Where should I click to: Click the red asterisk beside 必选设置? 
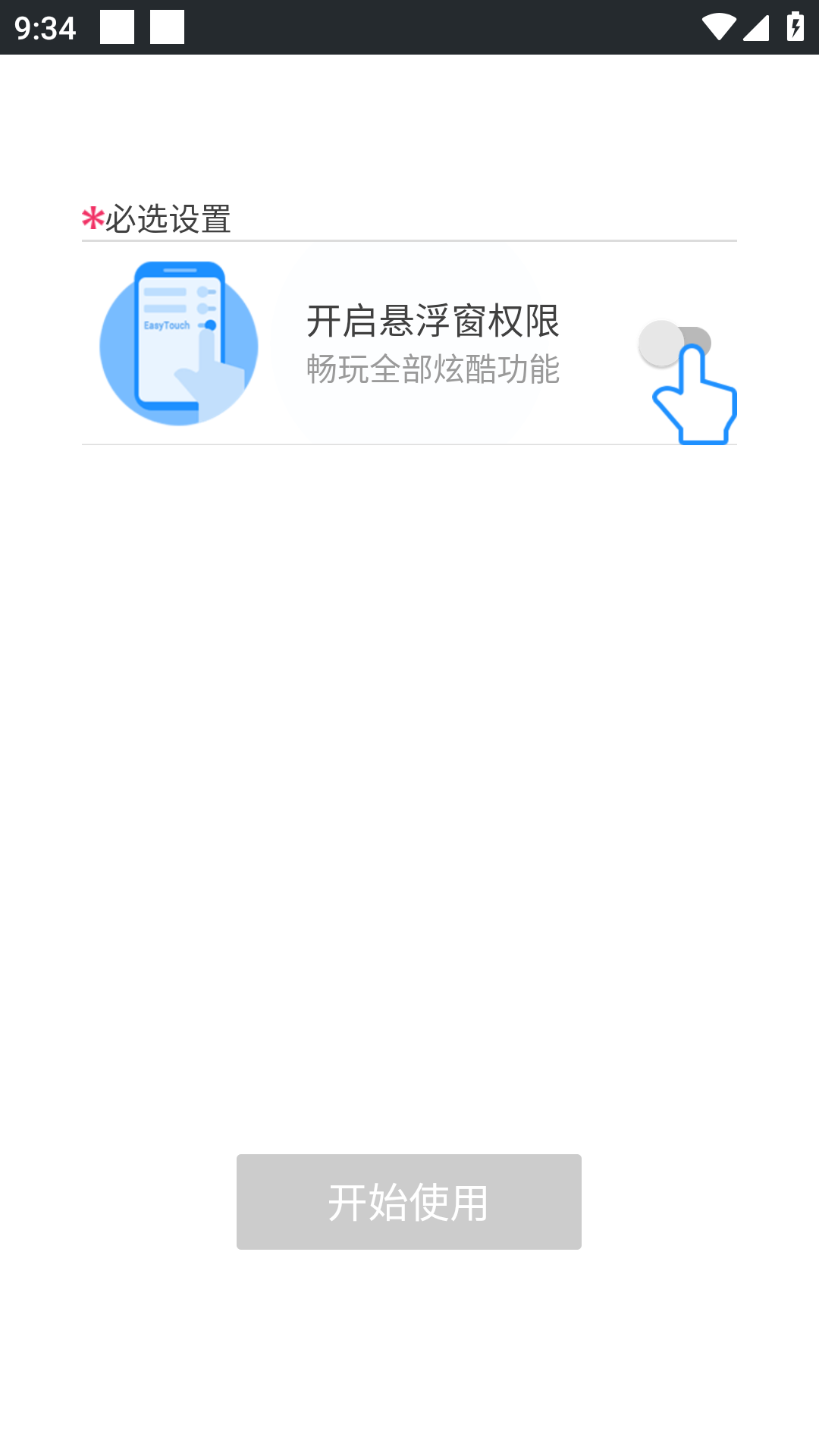[x=92, y=218]
